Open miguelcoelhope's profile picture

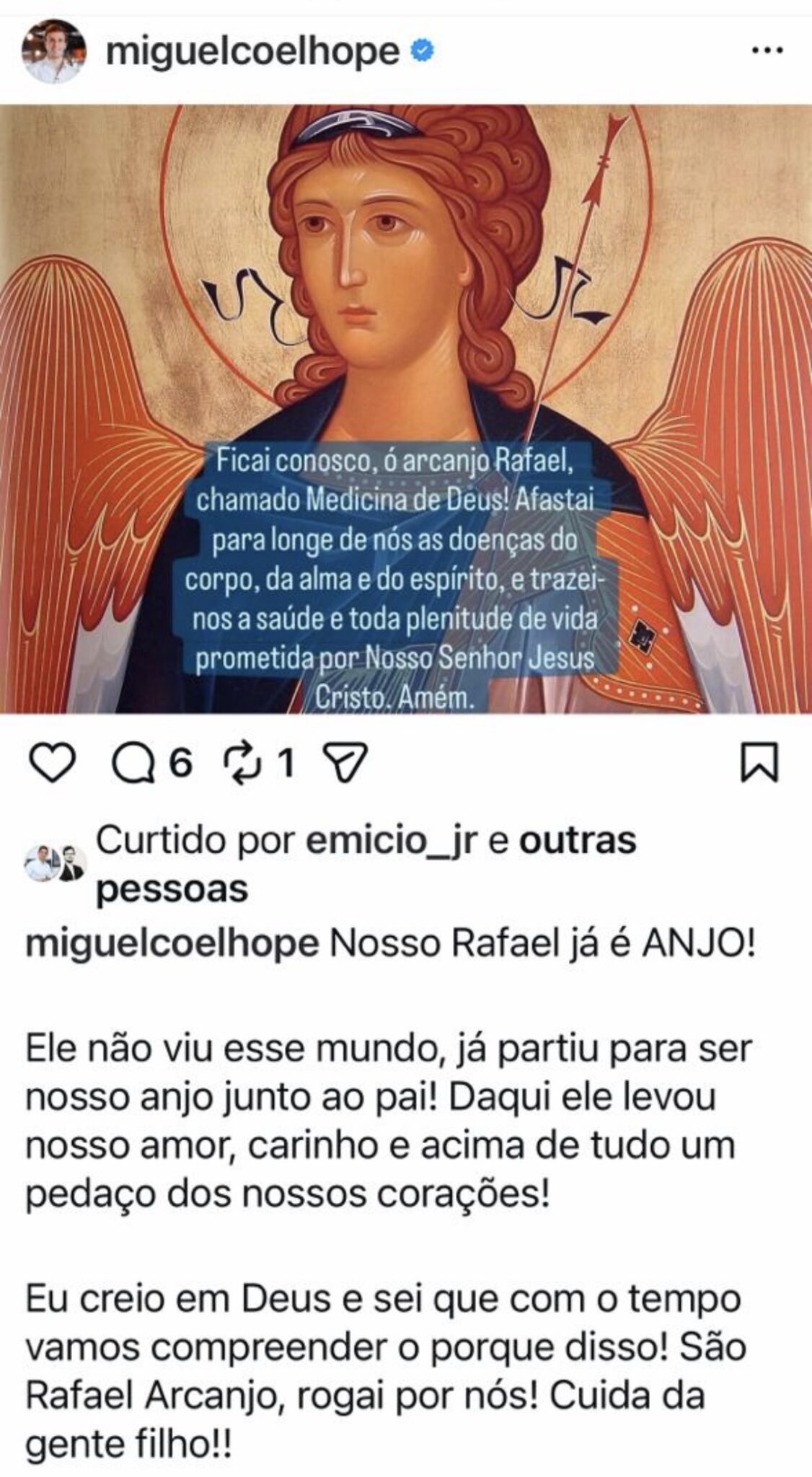click(53, 52)
